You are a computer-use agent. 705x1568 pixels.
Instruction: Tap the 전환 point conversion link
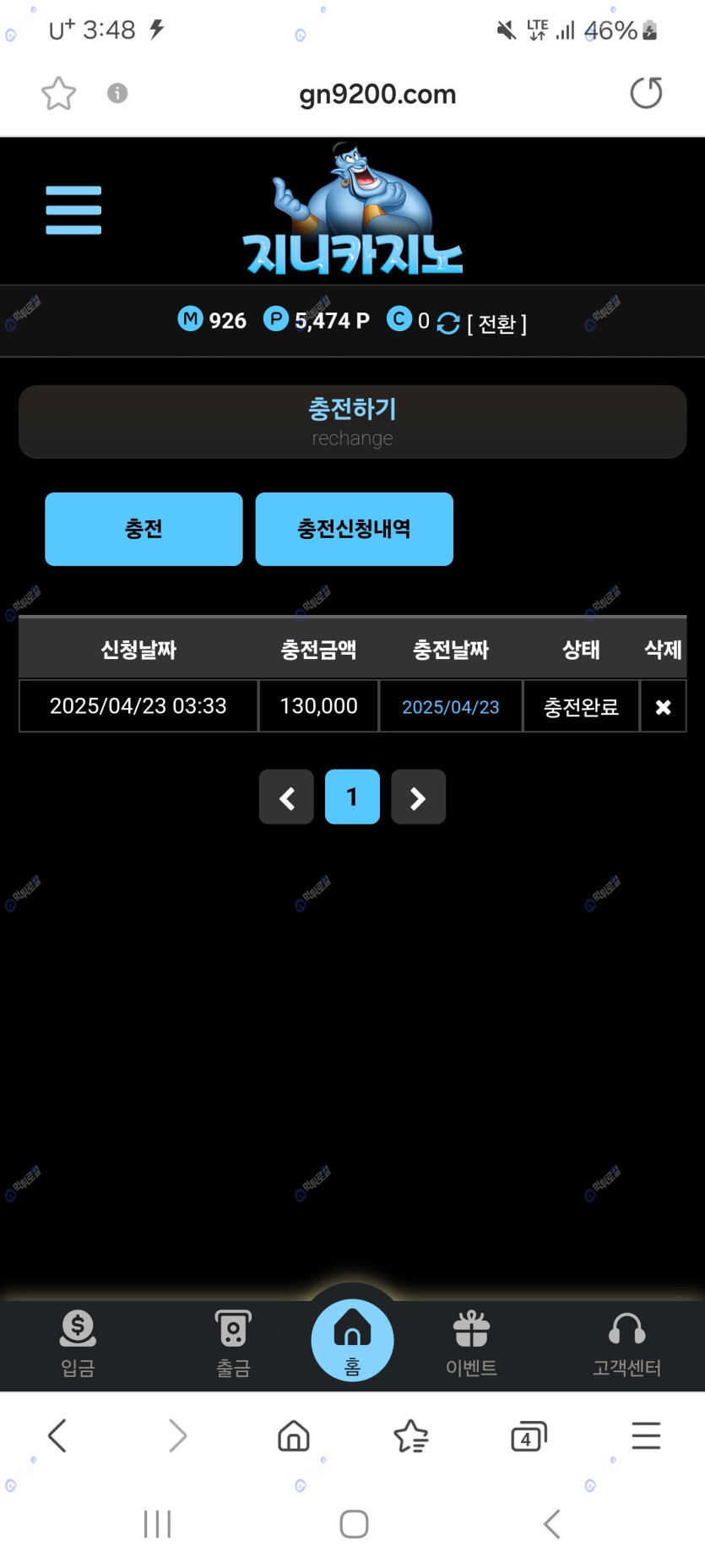click(496, 324)
